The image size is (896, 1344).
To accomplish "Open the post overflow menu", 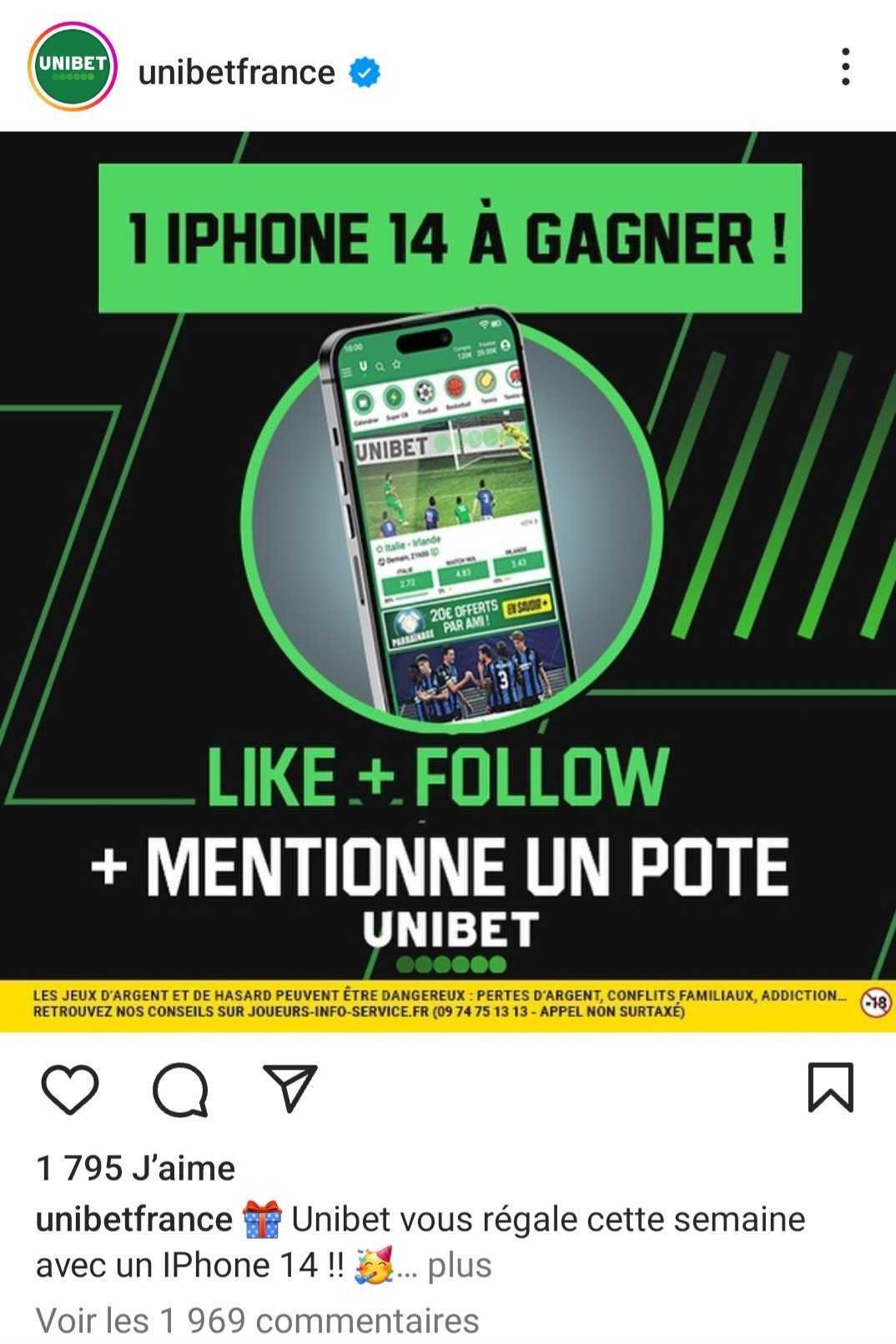I will [x=845, y=67].
